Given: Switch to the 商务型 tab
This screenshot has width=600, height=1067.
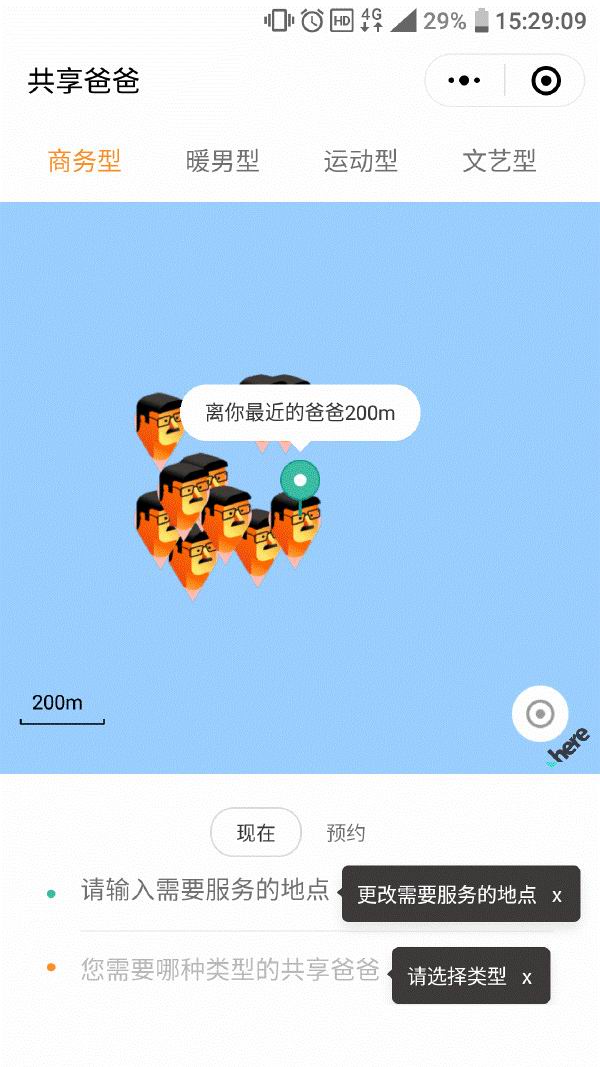Looking at the screenshot, I should point(84,160).
